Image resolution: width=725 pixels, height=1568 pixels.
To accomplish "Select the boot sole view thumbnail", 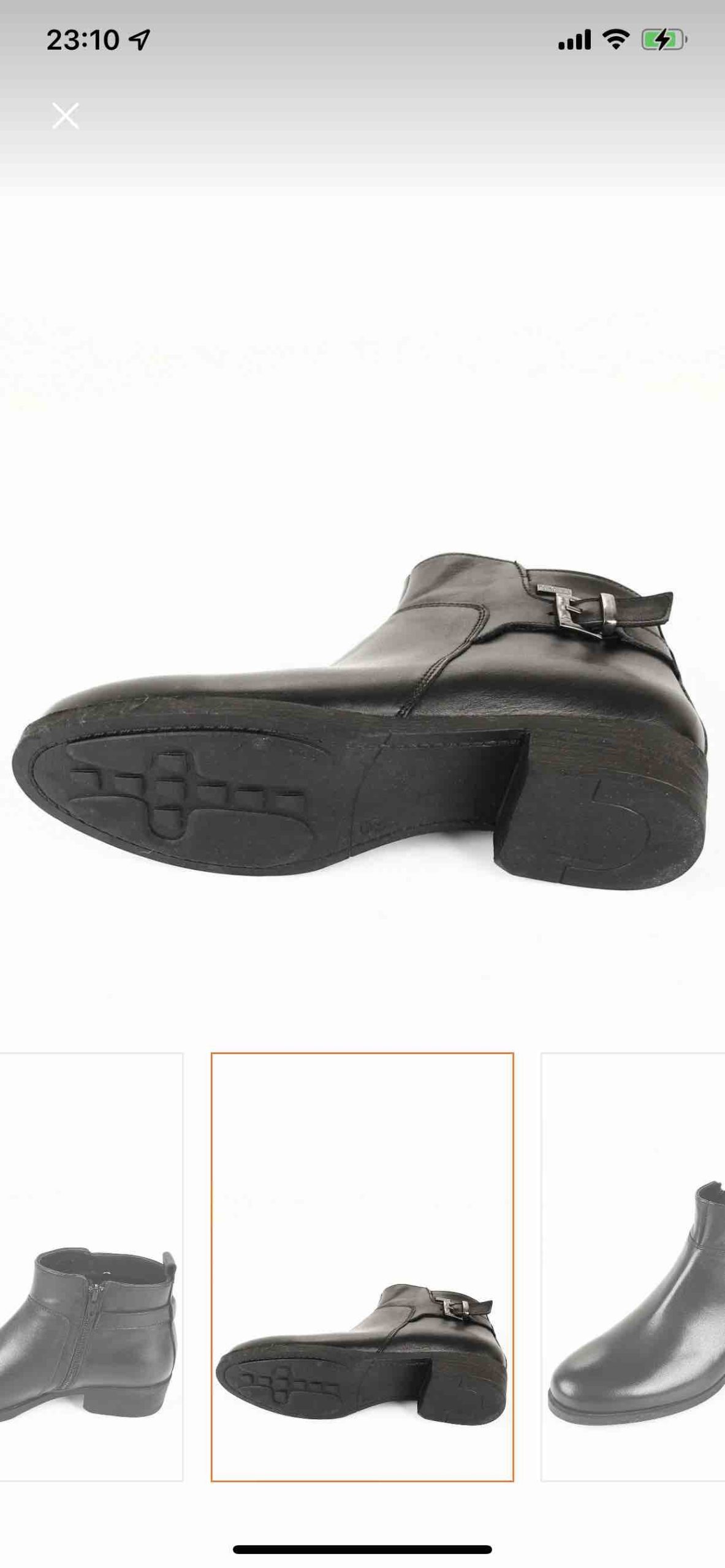I will (362, 1267).
